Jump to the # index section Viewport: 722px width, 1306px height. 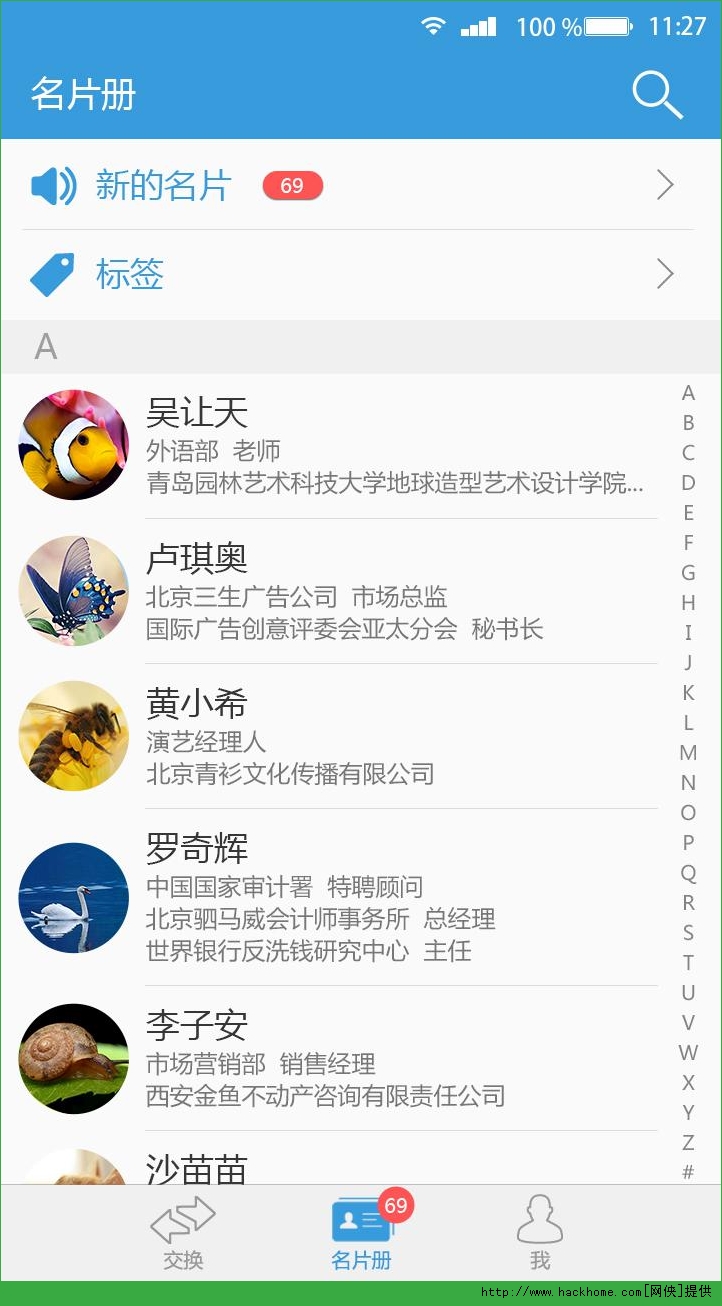tap(688, 1172)
